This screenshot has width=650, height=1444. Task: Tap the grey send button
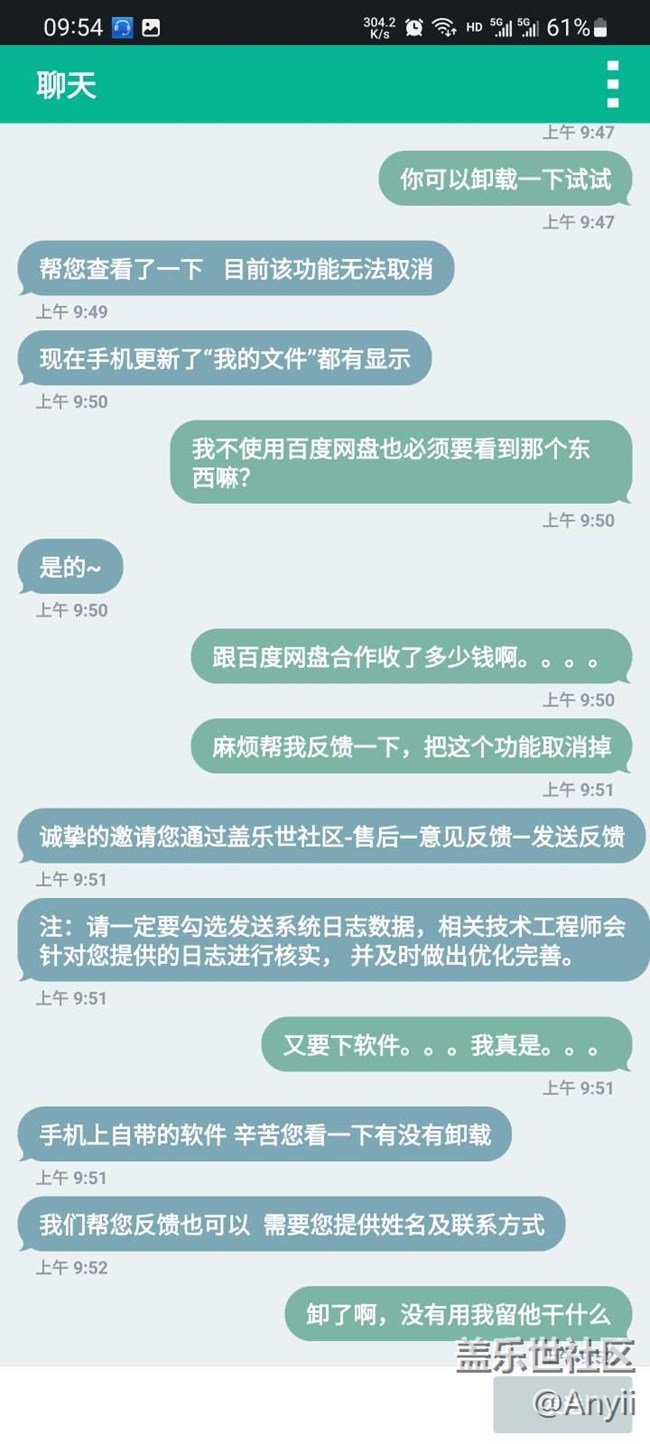coord(562,1404)
